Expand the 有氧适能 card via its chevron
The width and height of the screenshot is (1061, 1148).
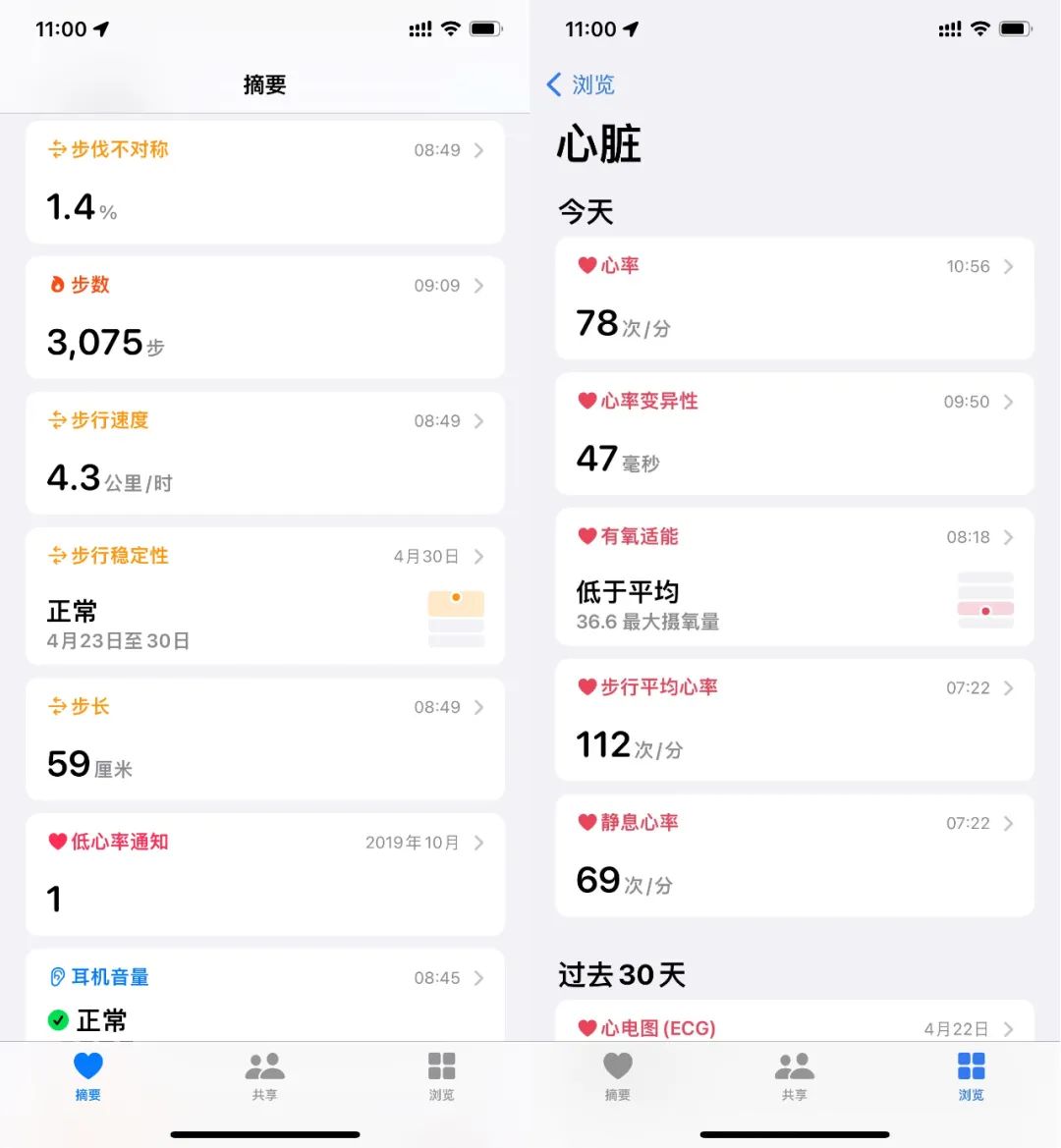1008,537
